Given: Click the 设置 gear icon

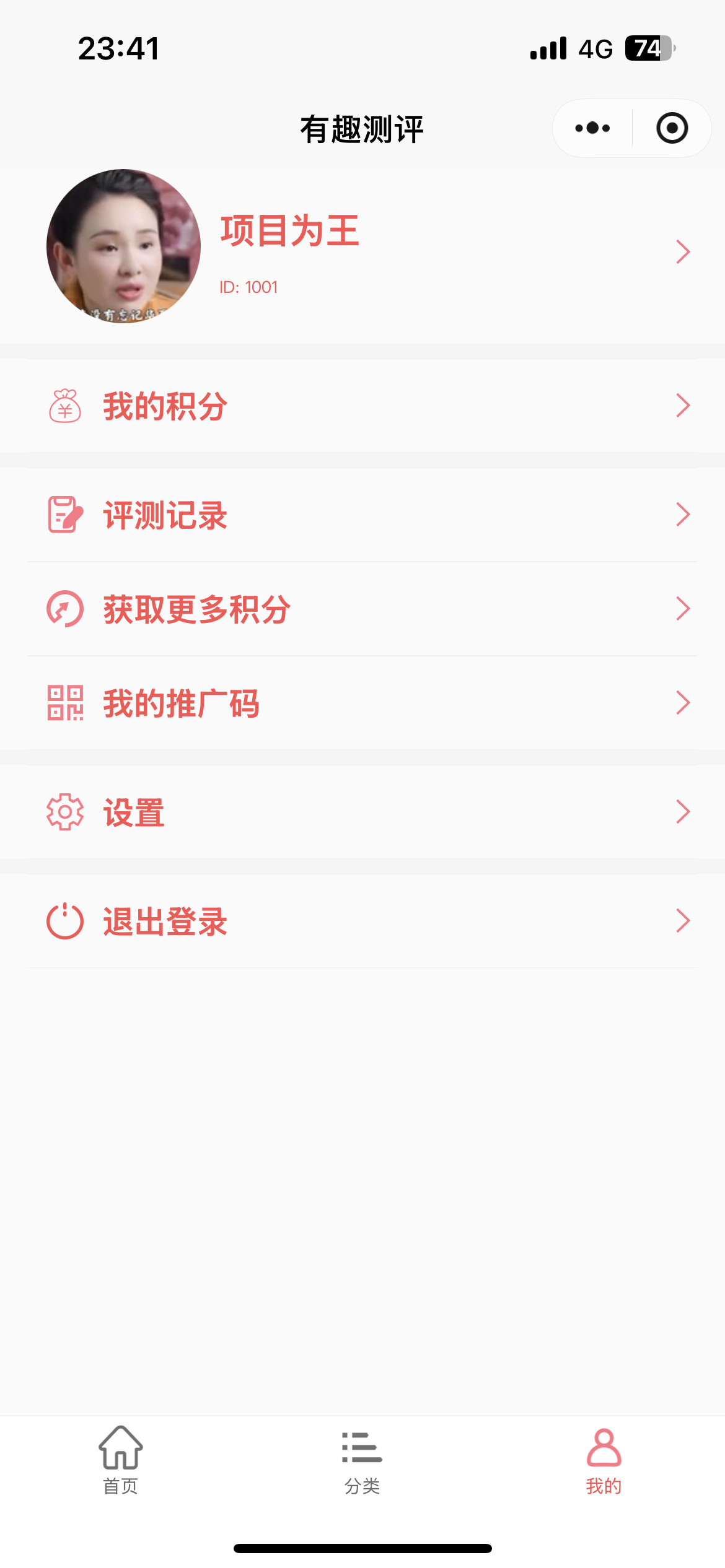Looking at the screenshot, I should click(x=64, y=811).
